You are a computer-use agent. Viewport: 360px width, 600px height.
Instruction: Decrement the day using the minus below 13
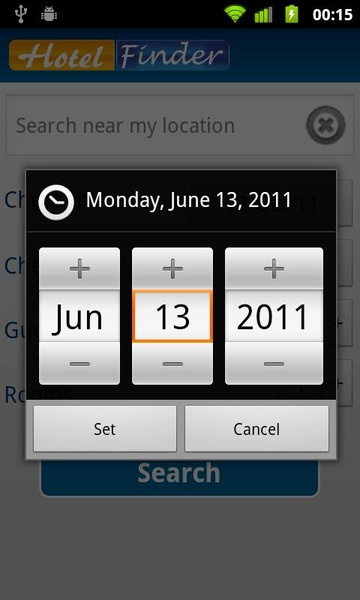tap(173, 364)
